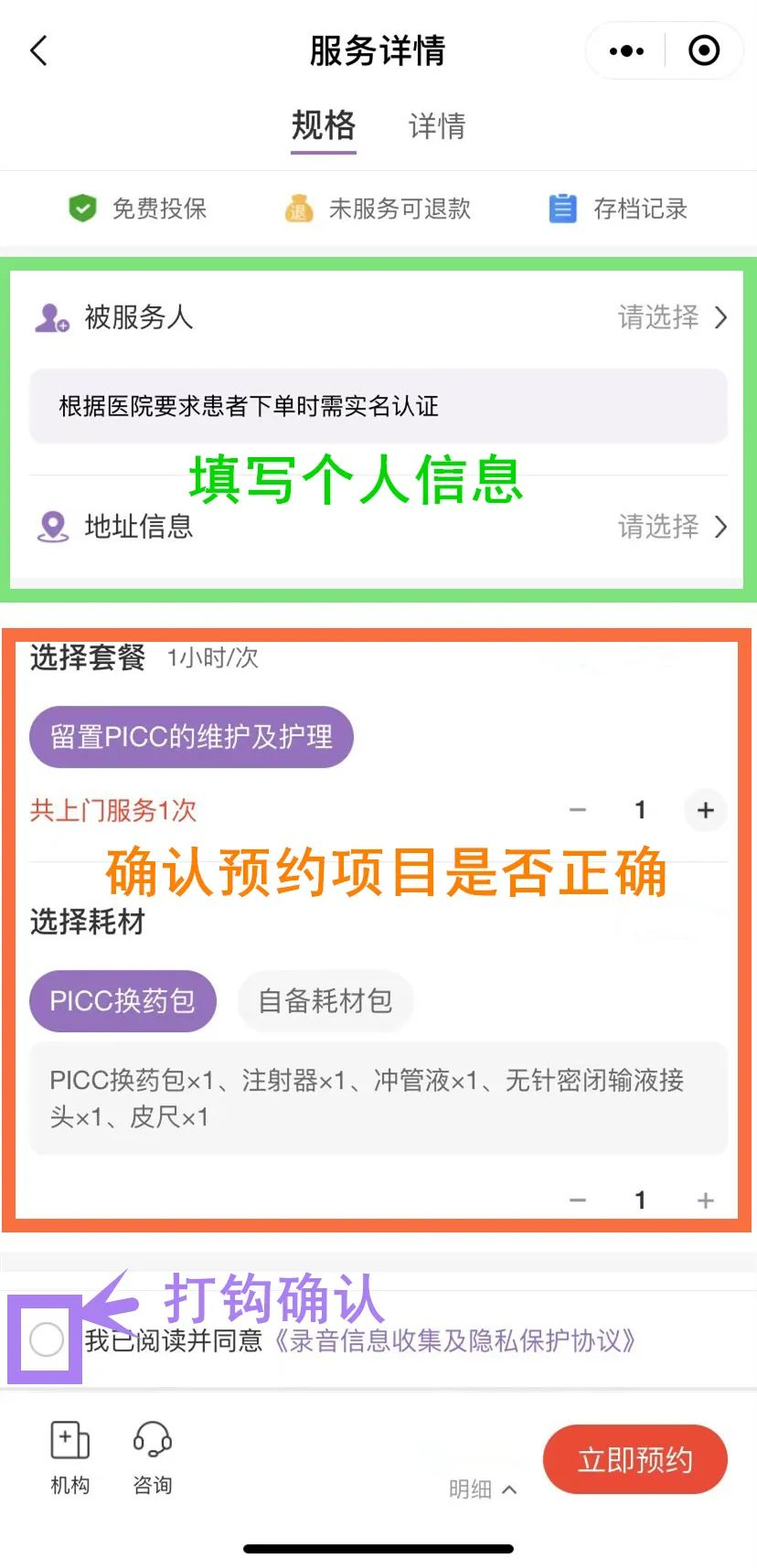This screenshot has width=757, height=1568.
Task: Increase the 上门服务 count with plus
Action: tap(705, 810)
